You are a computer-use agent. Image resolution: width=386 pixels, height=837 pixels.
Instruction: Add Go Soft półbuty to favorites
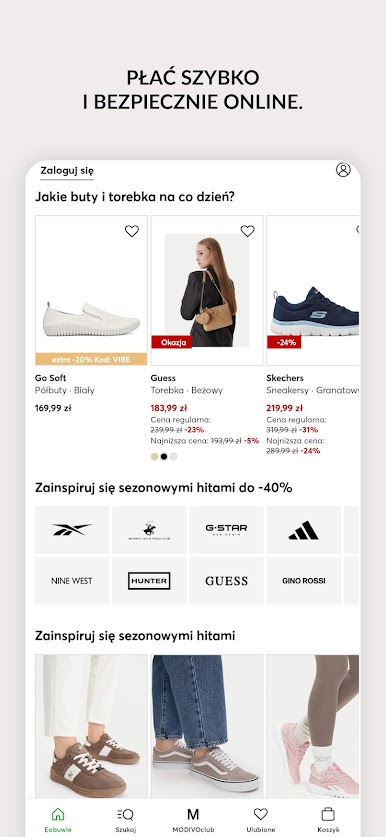pyautogui.click(x=131, y=231)
